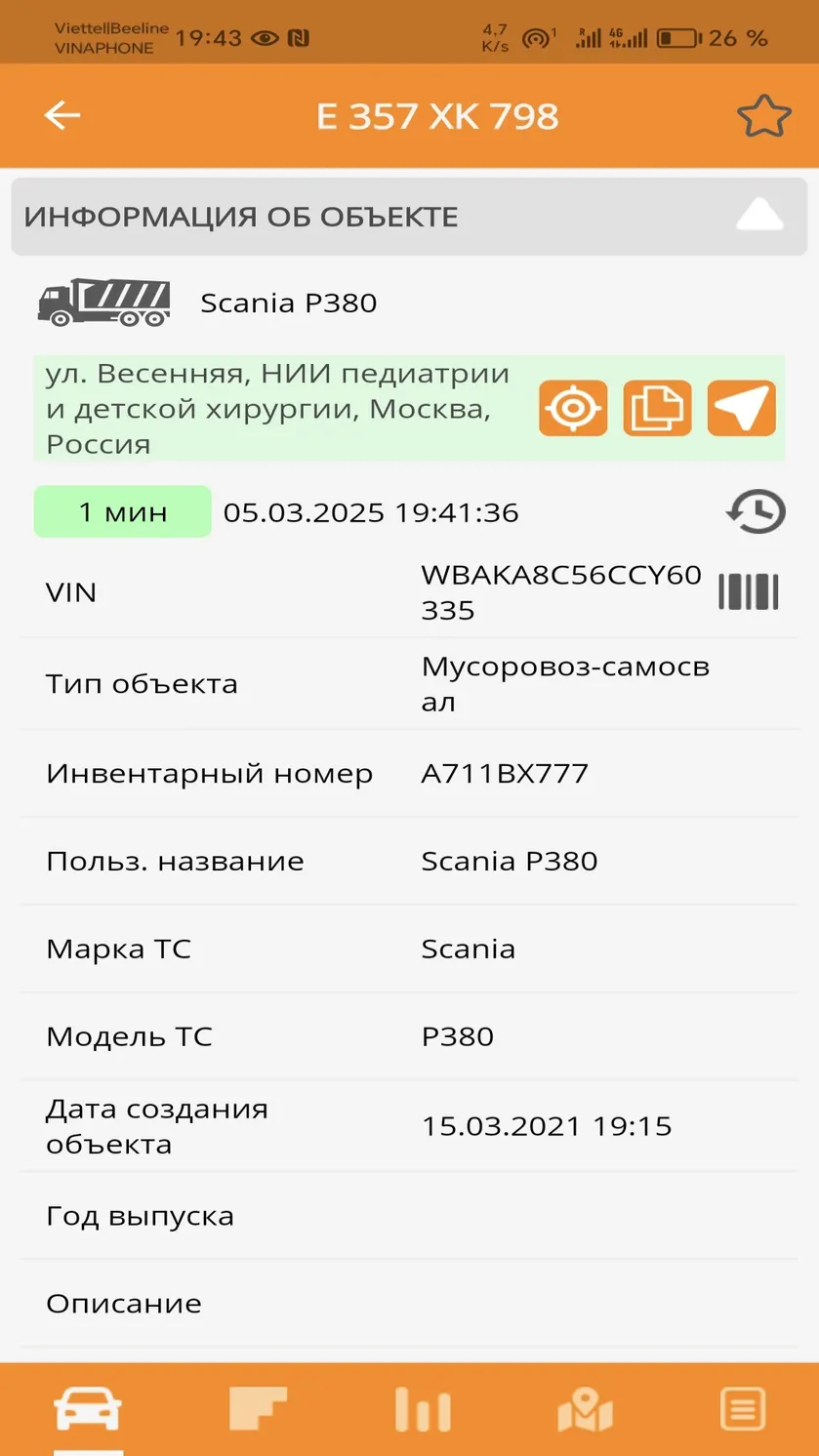This screenshot has width=819, height=1456.
Task: Tap the barcode icon beside VIN
Action: click(749, 591)
